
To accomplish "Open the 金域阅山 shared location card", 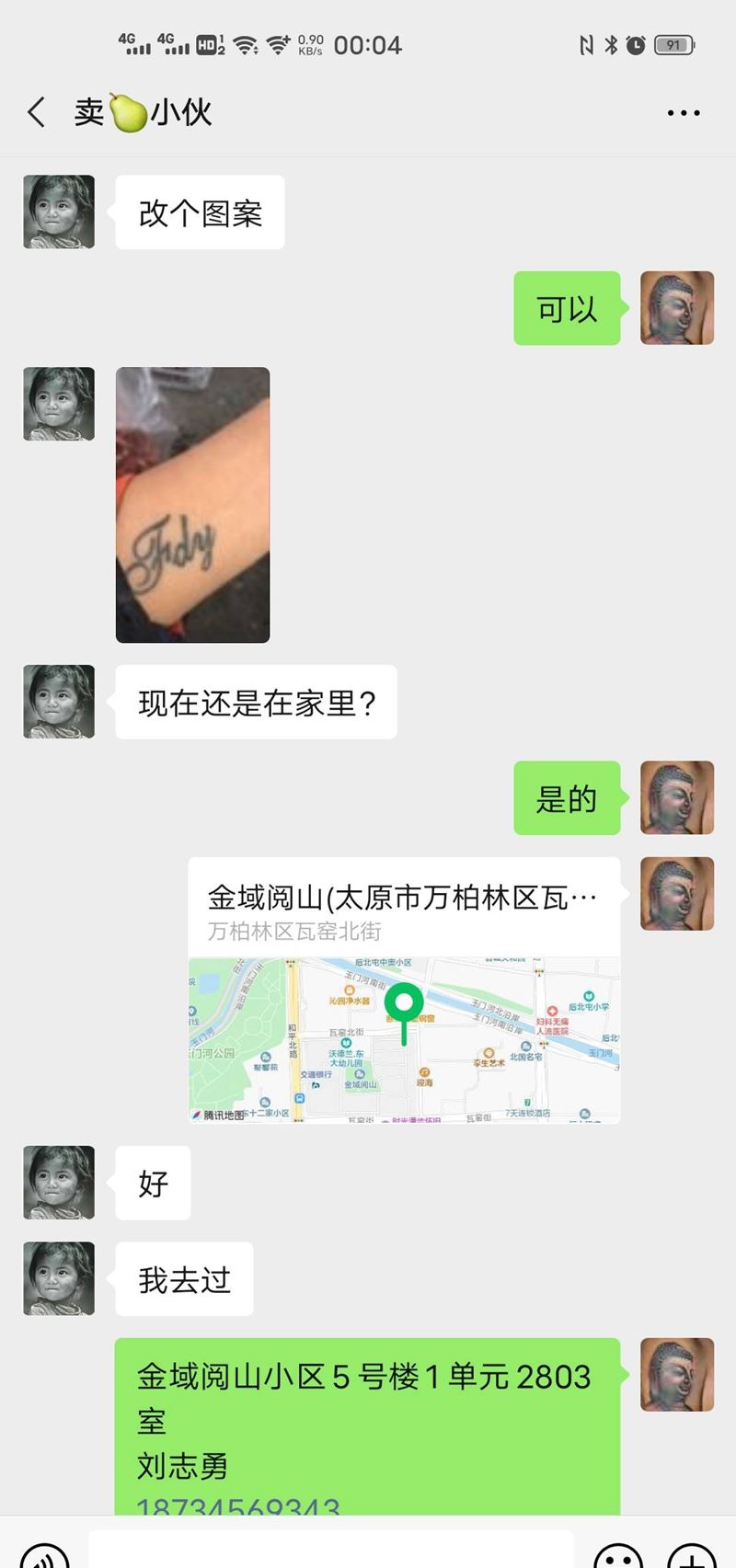I will point(404,990).
